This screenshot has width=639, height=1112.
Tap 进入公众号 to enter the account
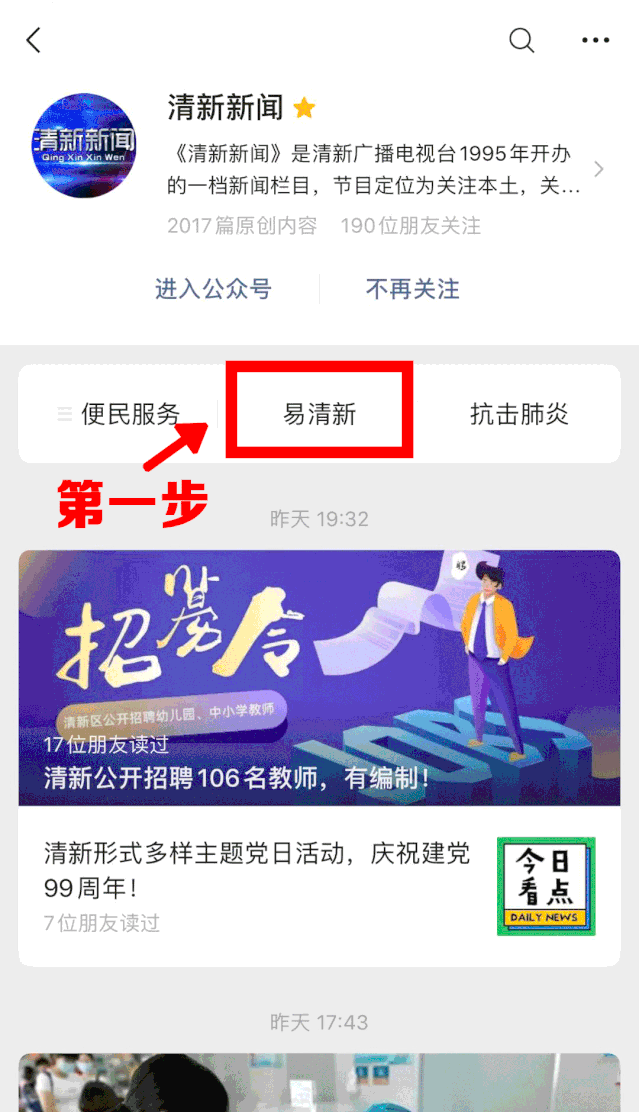(x=213, y=289)
